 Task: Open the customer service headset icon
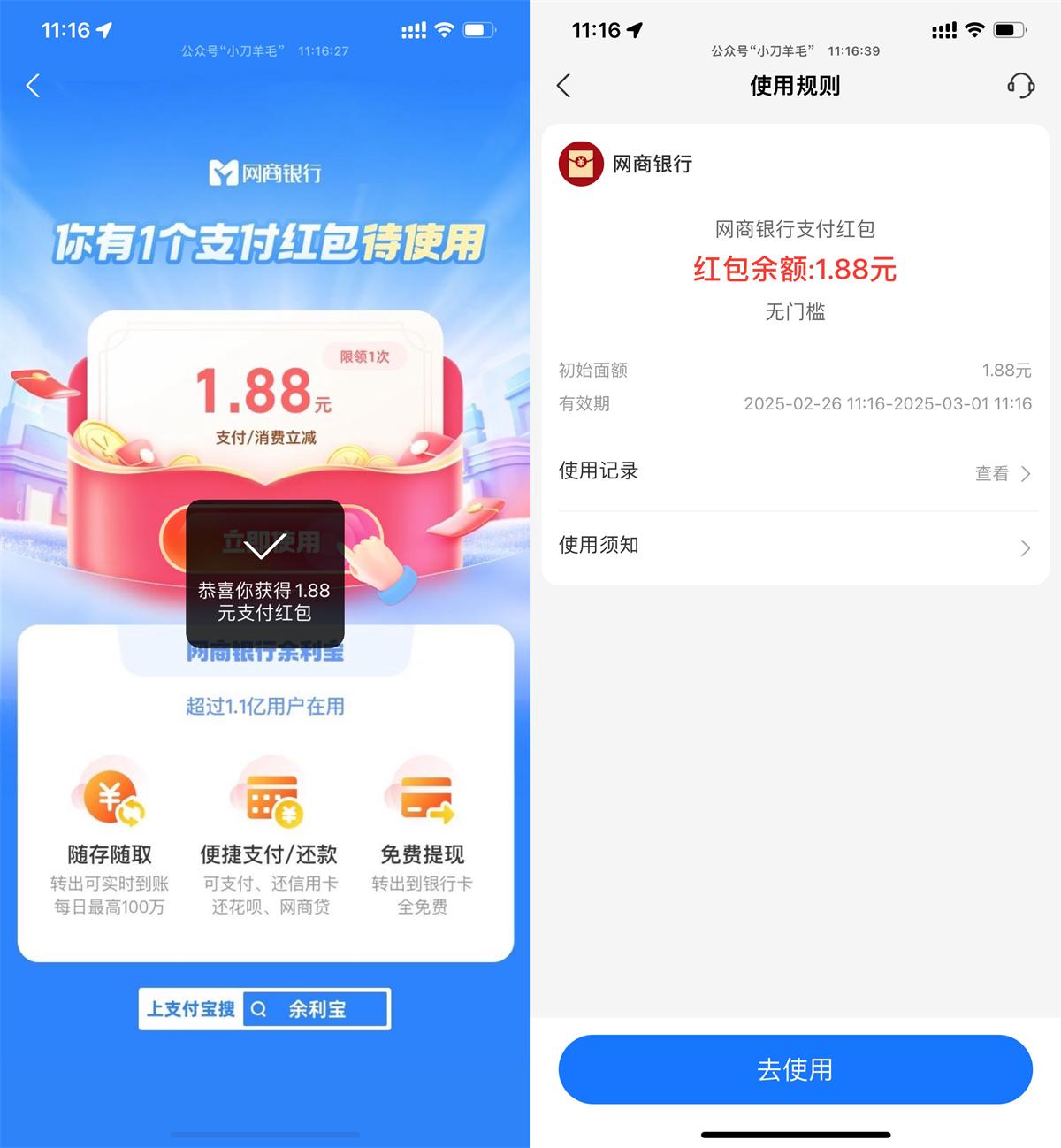coord(1020,86)
